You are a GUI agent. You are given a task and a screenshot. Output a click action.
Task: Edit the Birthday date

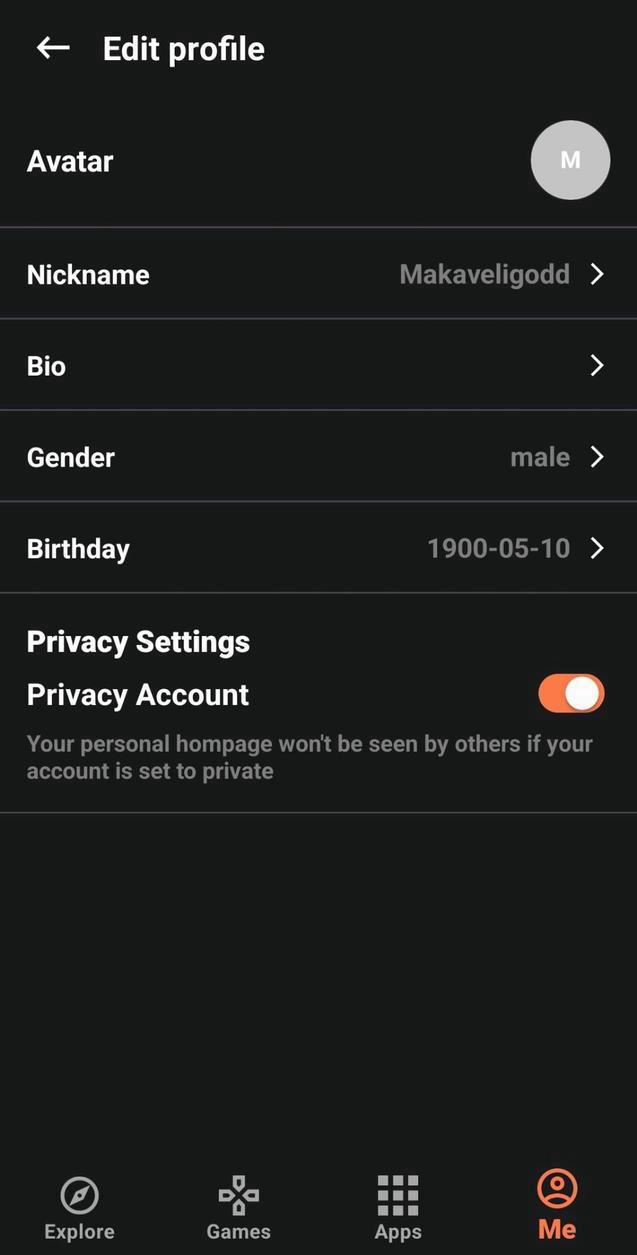[318, 548]
